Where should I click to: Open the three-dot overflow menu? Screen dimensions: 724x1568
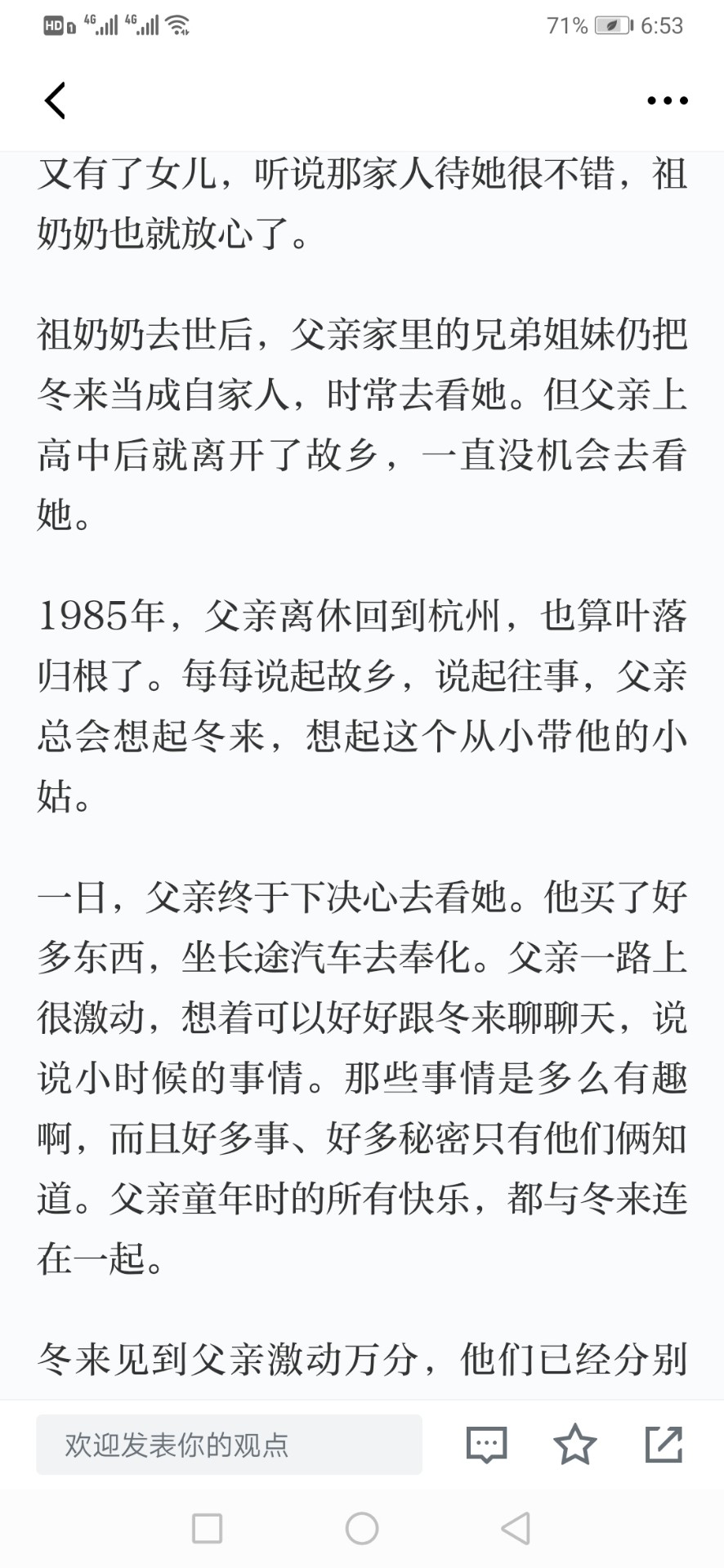[667, 101]
